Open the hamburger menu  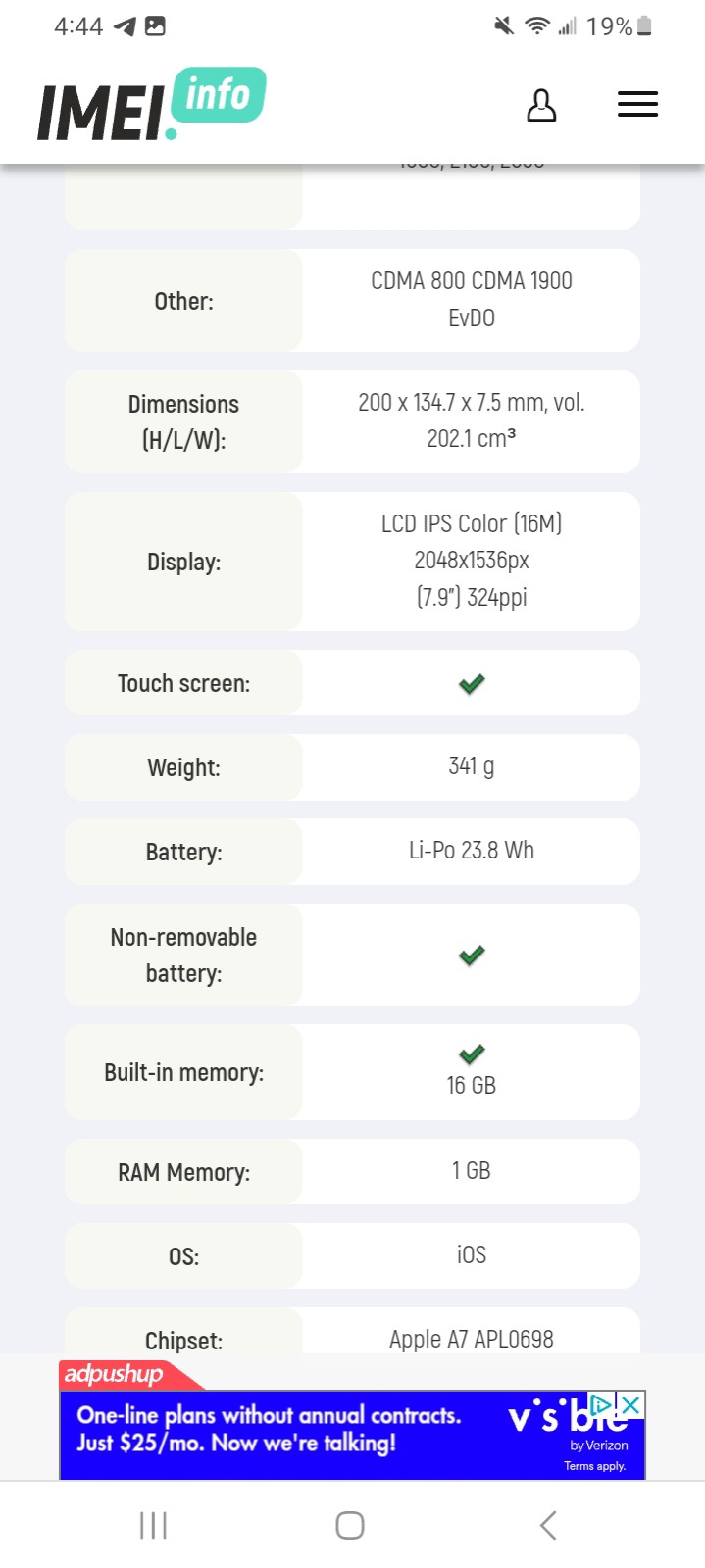pyautogui.click(x=637, y=104)
